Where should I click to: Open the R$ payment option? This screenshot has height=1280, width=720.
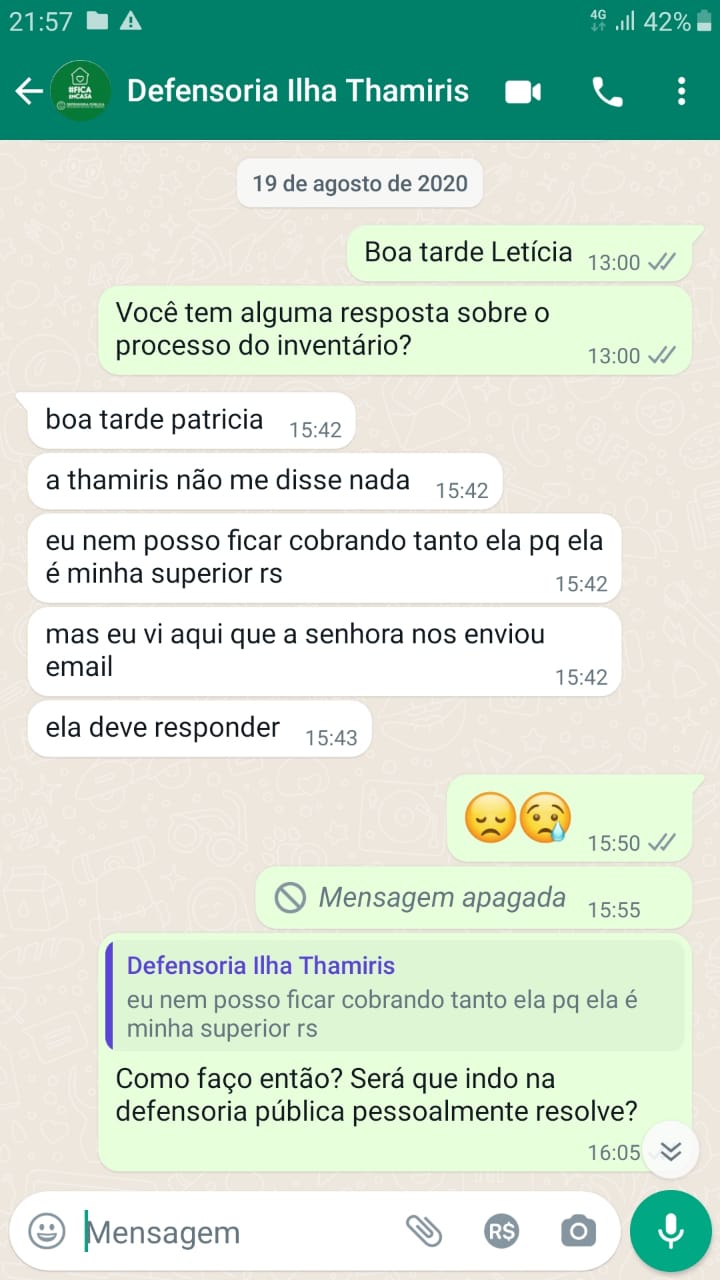(x=501, y=1231)
